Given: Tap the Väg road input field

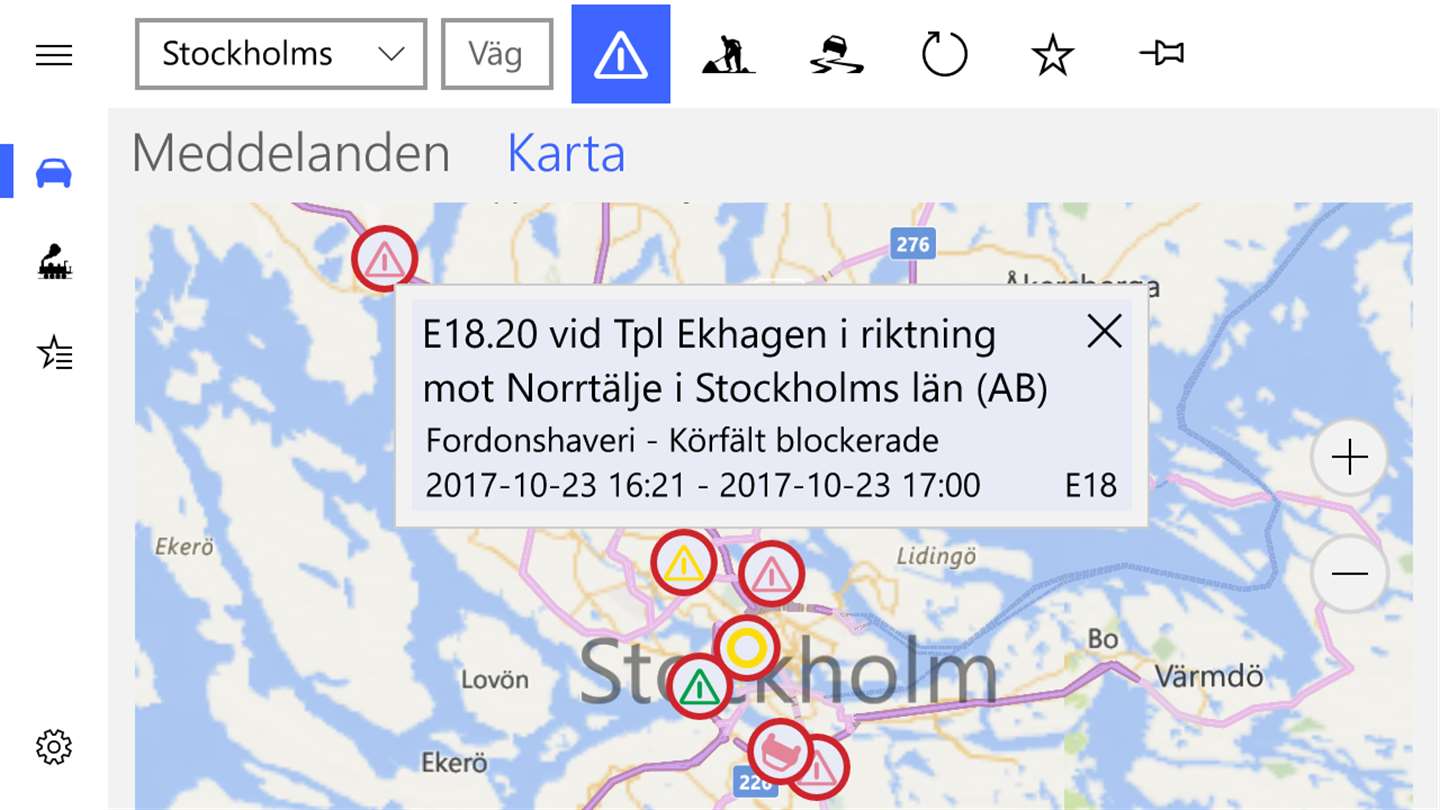Looking at the screenshot, I should coord(497,54).
